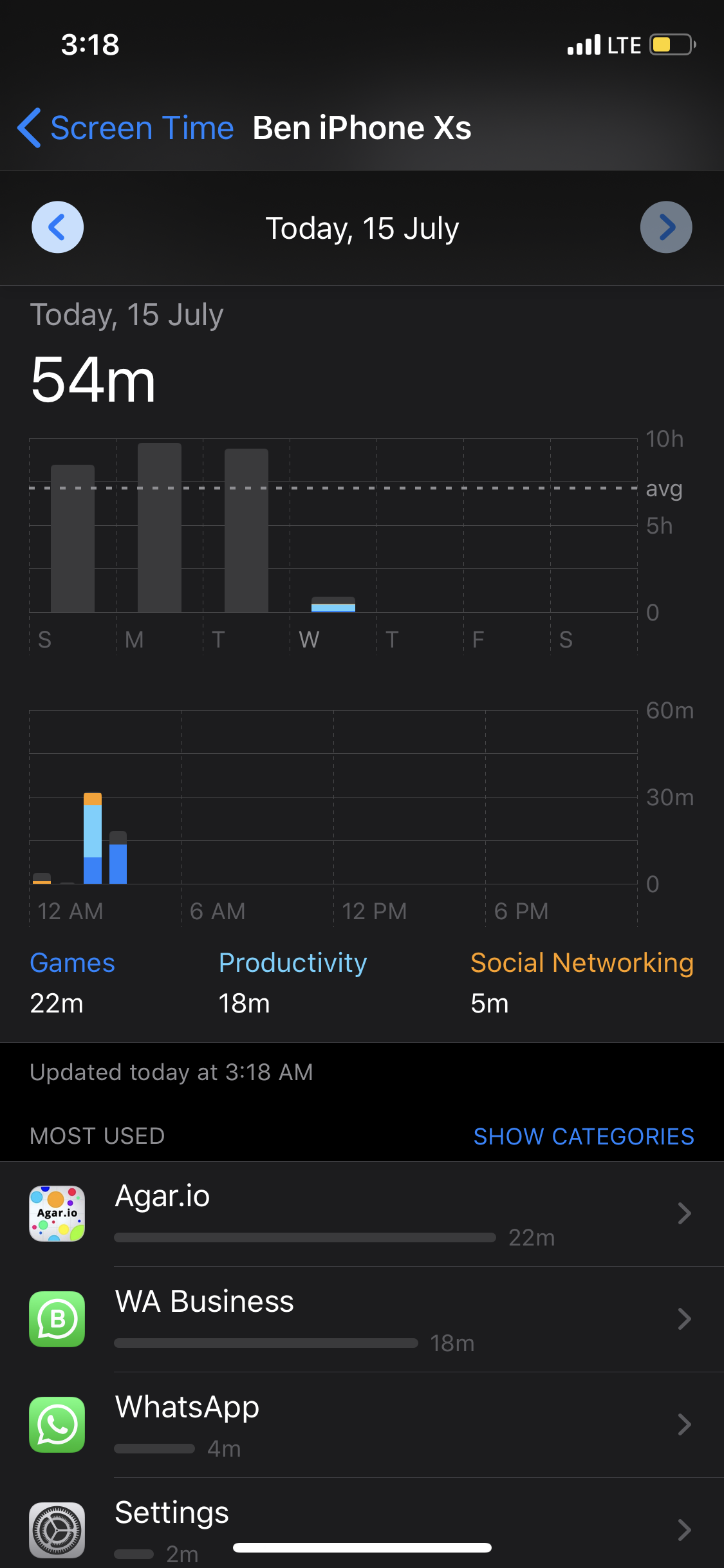The image size is (724, 1568).
Task: Open Agar.io usage details
Action: [362, 1214]
